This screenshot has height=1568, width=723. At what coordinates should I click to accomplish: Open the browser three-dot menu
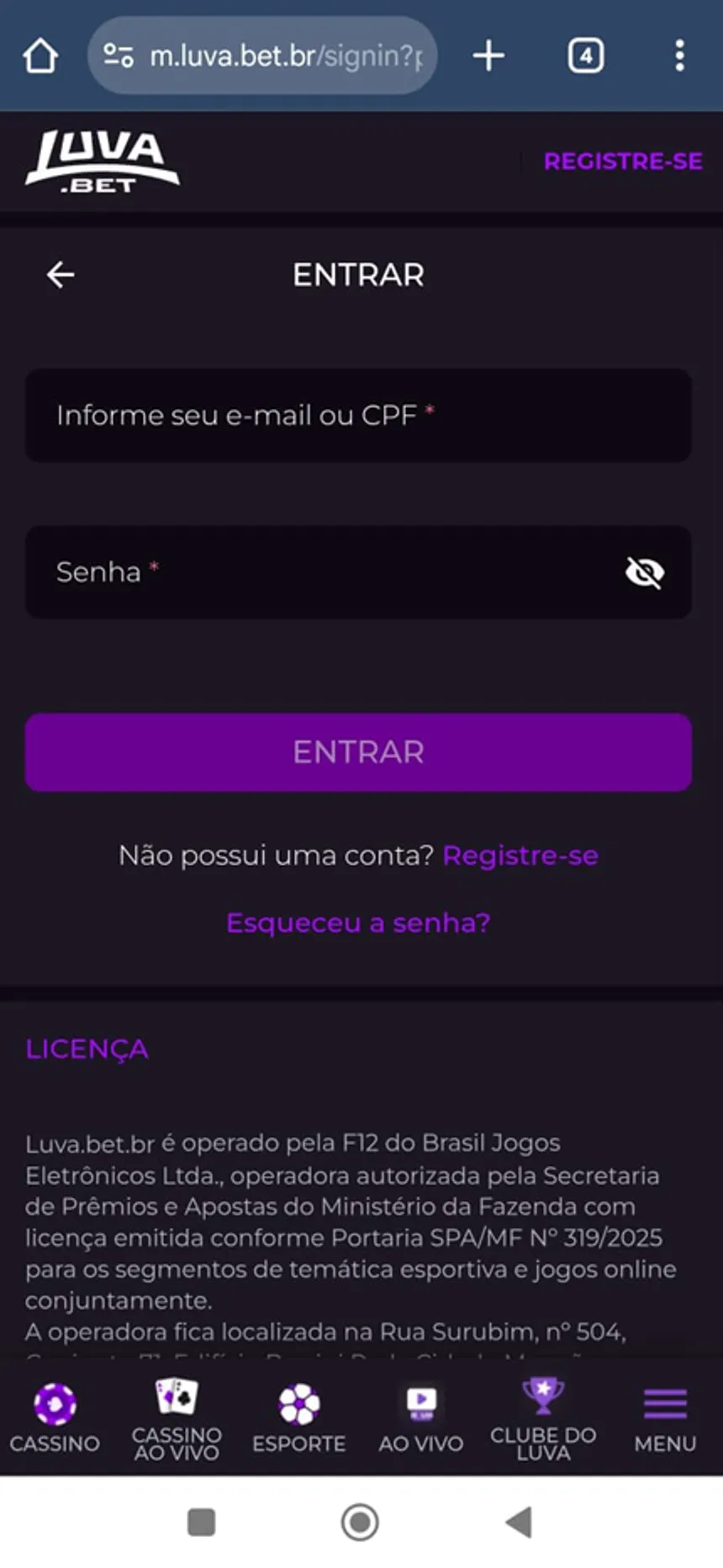click(680, 55)
